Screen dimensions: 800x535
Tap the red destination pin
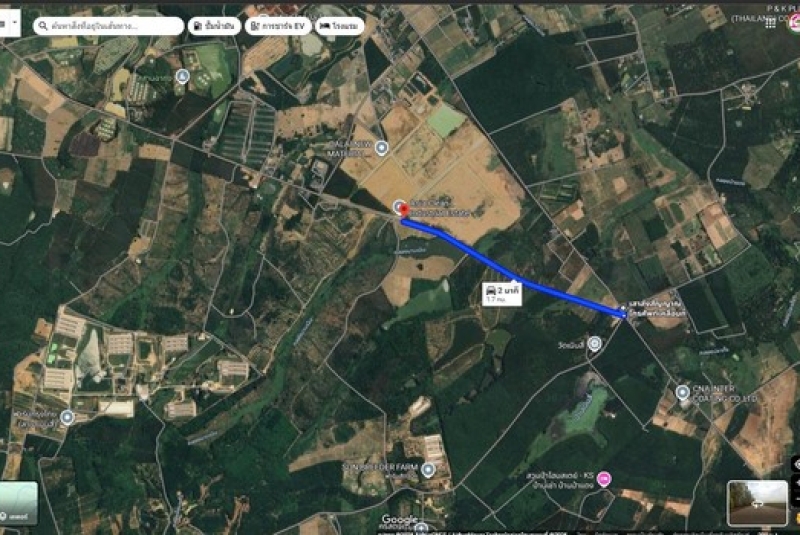[401, 209]
